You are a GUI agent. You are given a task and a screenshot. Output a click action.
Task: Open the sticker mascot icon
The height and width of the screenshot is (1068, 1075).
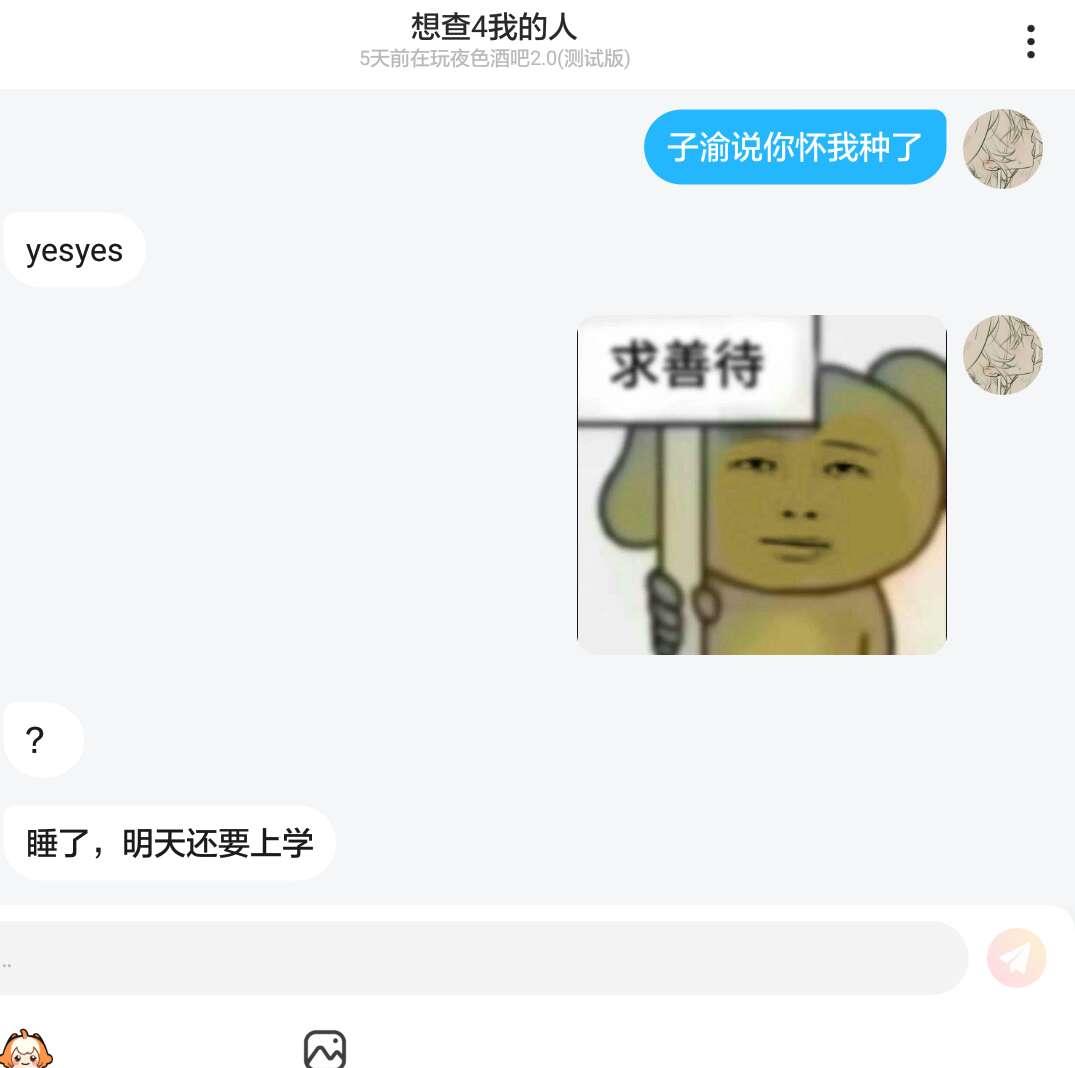click(25, 1050)
